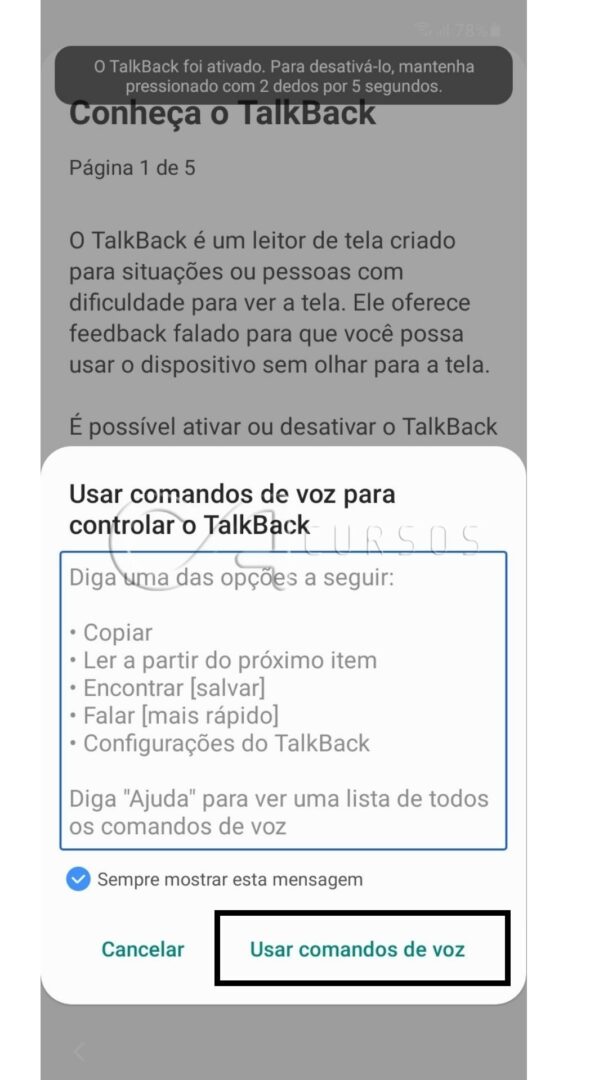
Task: Confirm with Usar comandos de voz
Action: click(357, 948)
